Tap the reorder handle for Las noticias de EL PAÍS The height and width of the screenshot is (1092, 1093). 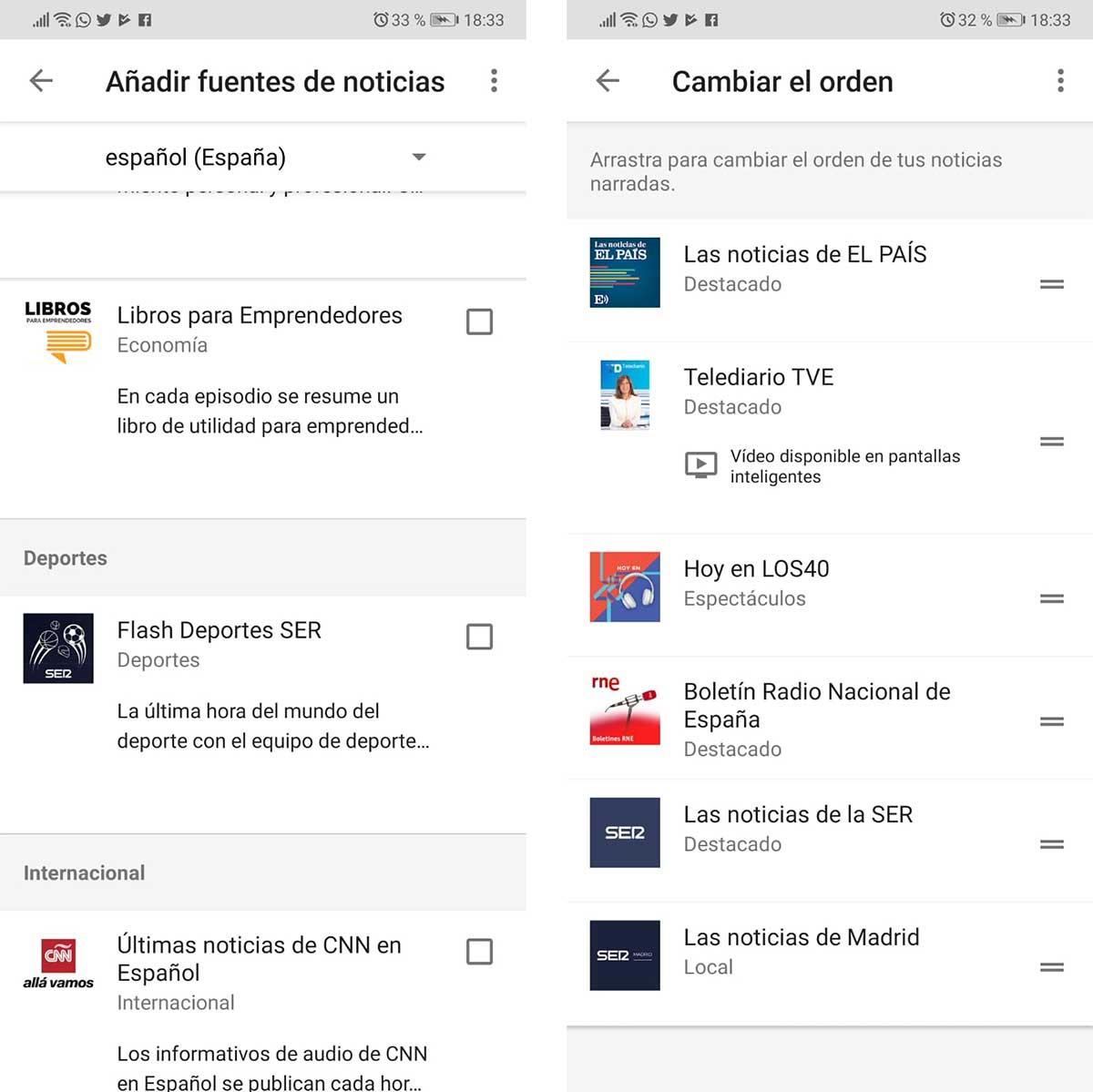tap(1052, 284)
